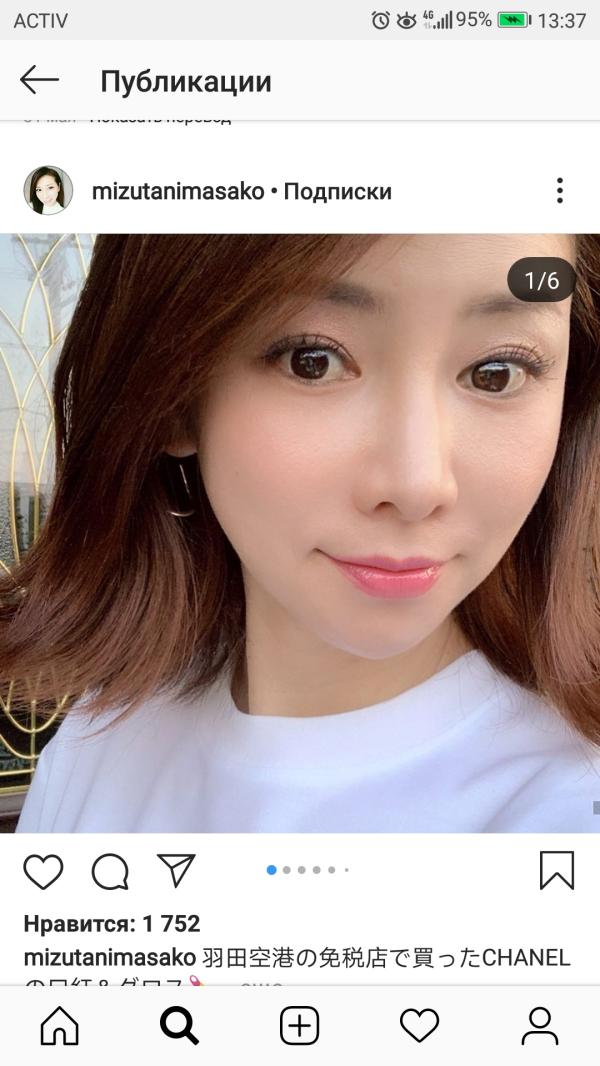Open the Activity heart tab in the bottom bar
Viewport: 600px width, 1066px height.
(x=419, y=1025)
